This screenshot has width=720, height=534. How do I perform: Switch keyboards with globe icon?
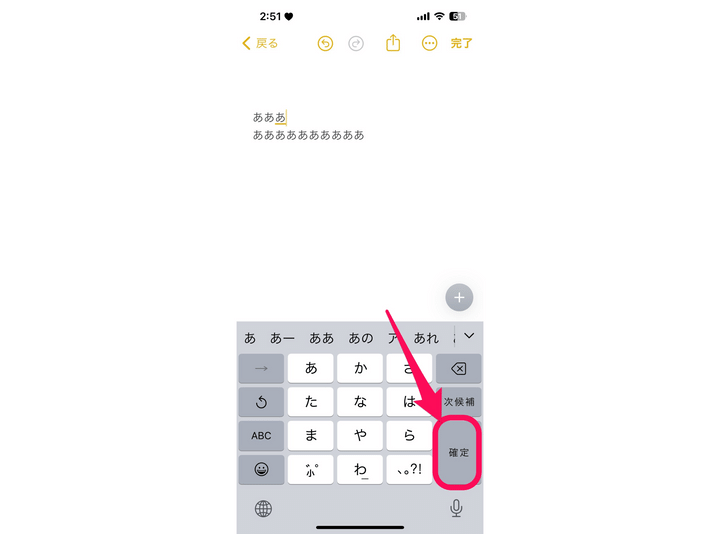pos(263,508)
